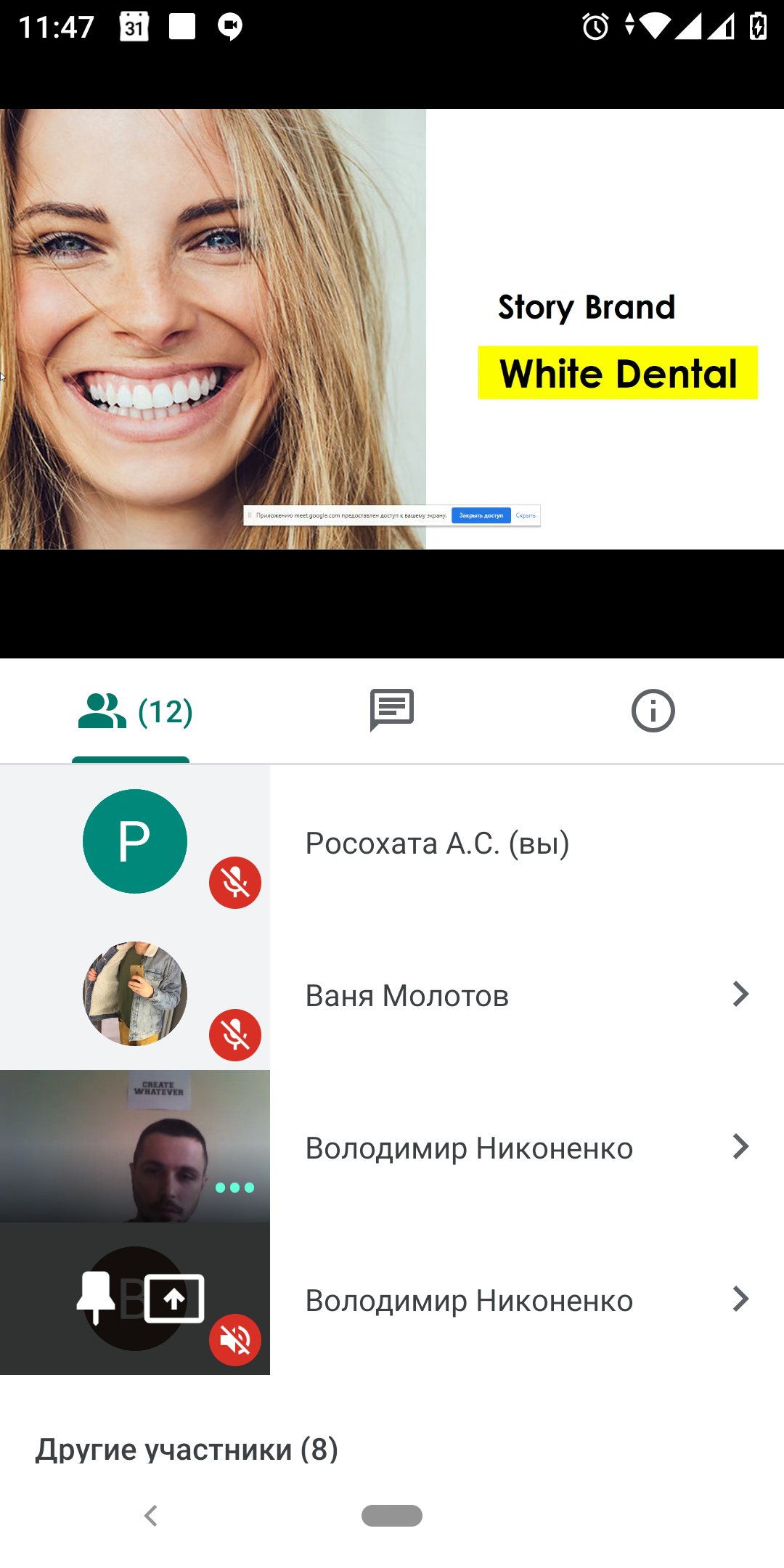
Task: Open participant Ваня Молотов
Action: 392,994
